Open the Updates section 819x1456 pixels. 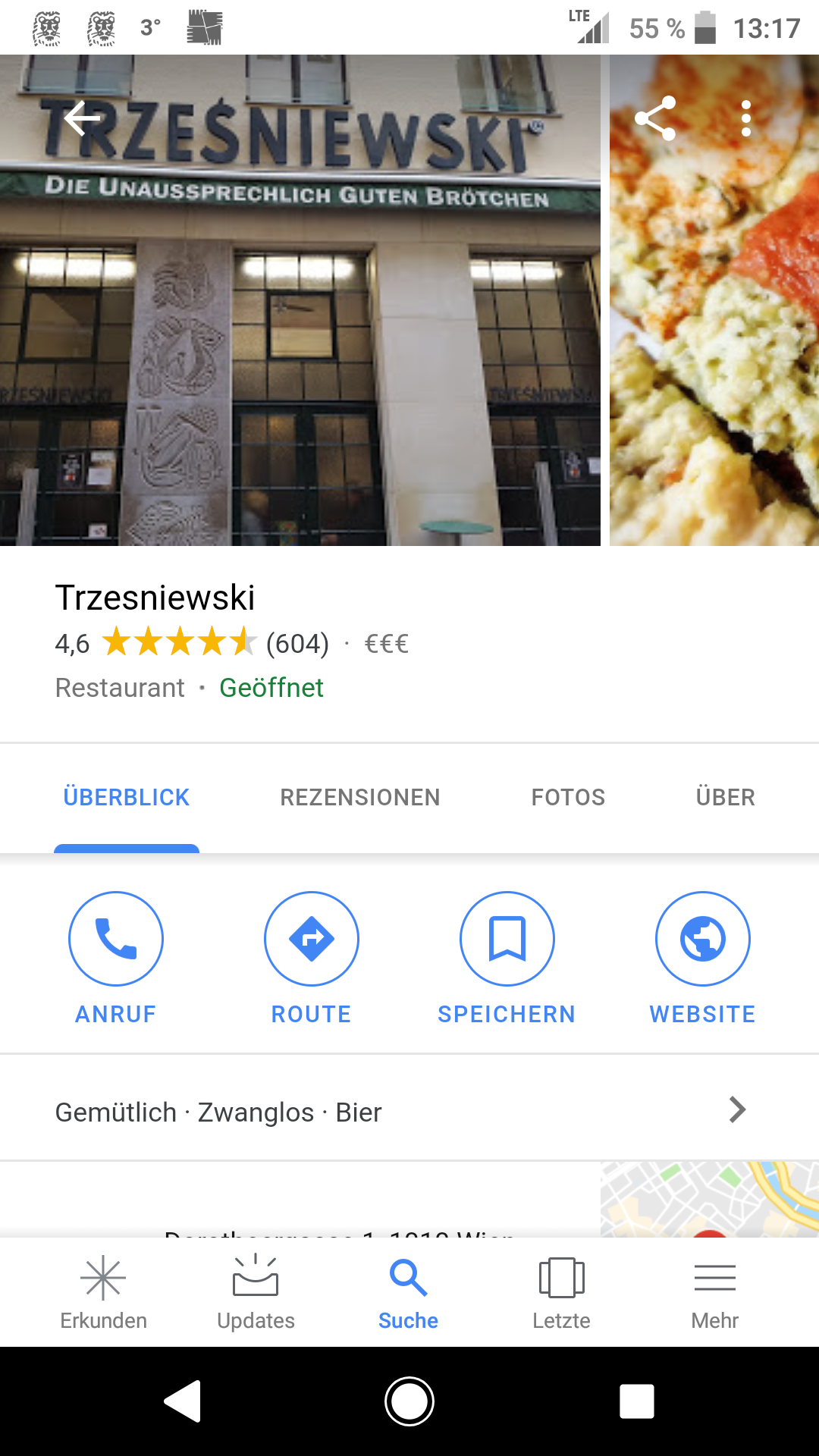pyautogui.click(x=256, y=1293)
